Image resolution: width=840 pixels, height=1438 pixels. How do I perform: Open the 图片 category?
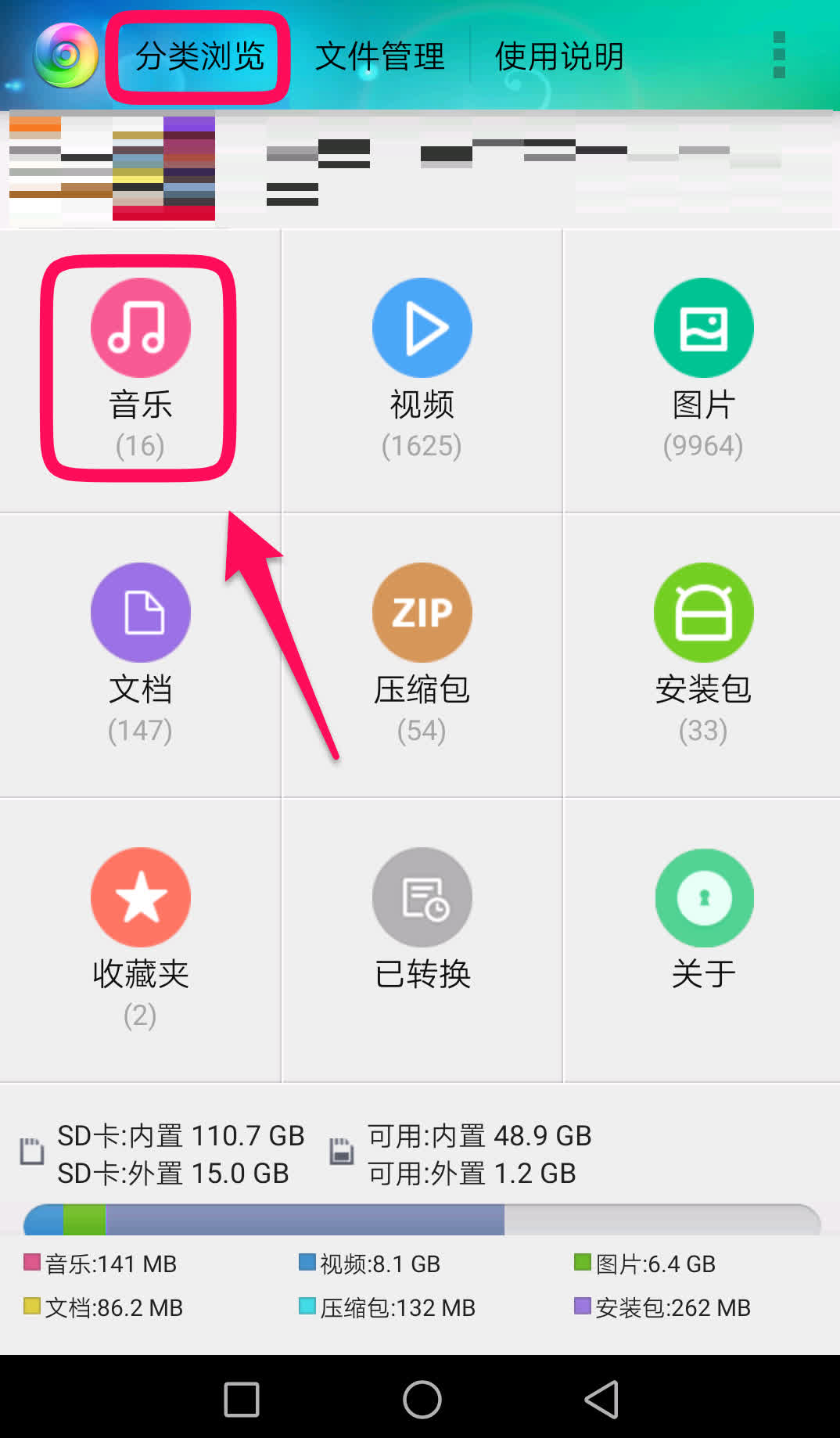click(x=703, y=368)
